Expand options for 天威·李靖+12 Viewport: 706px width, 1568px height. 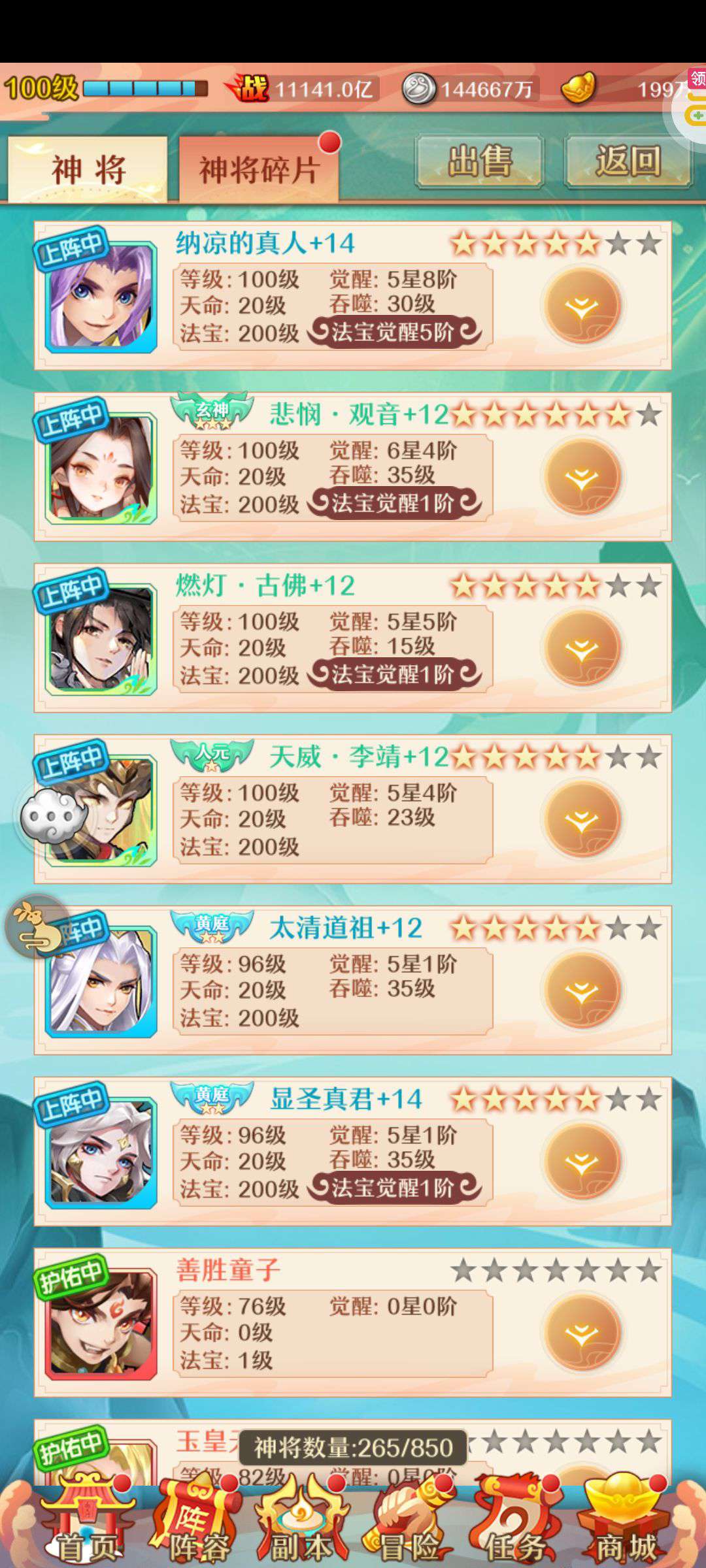point(582,820)
